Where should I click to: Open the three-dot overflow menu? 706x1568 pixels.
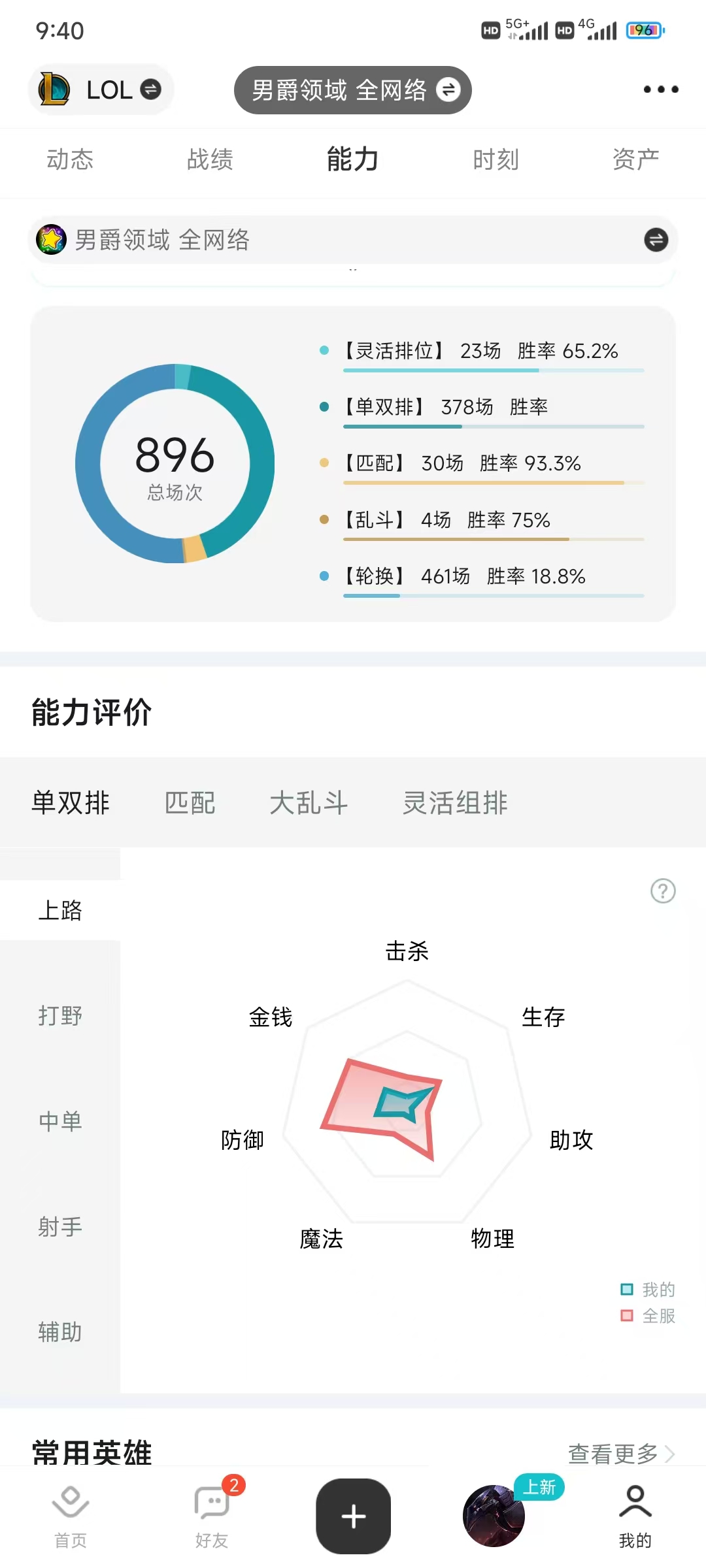click(660, 90)
